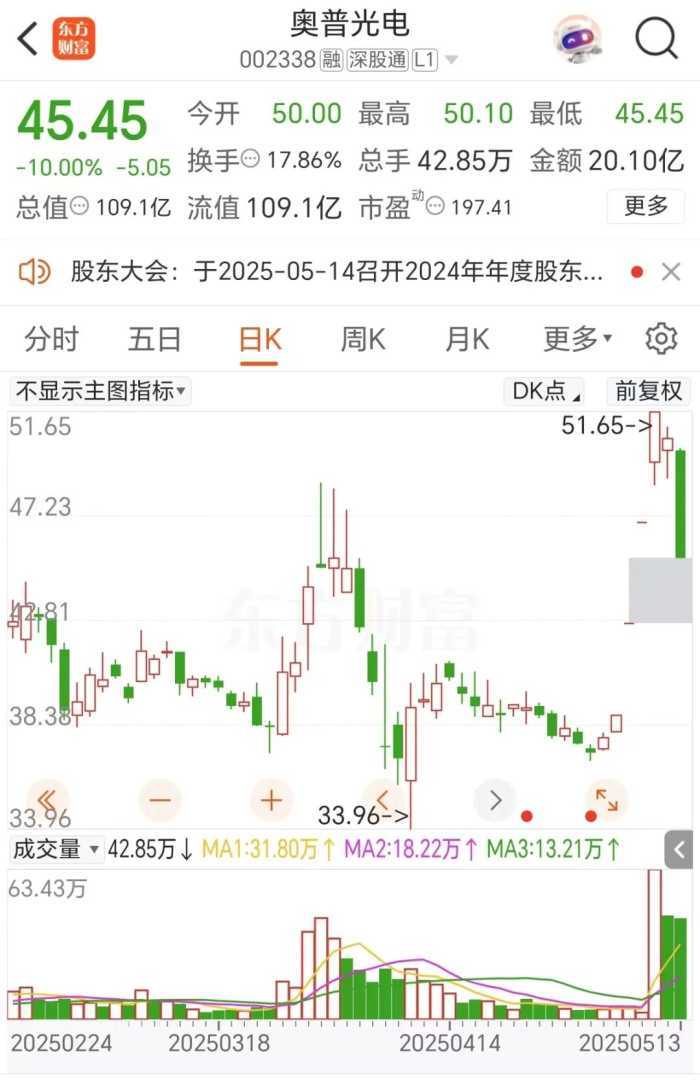This screenshot has height=1080, width=700.
Task: Go back using the top-left arrow
Action: tap(27, 39)
